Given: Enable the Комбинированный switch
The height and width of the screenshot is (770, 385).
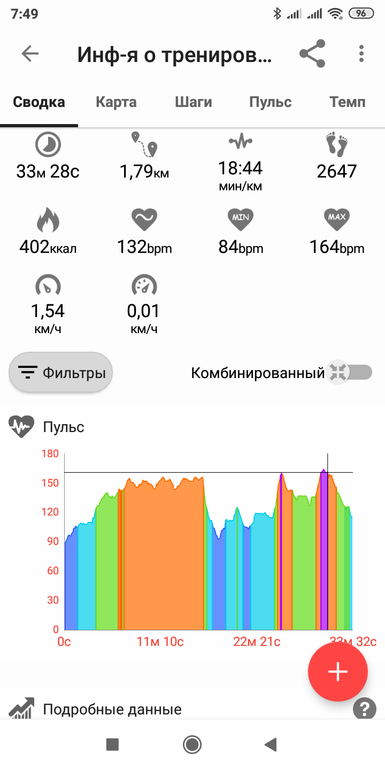Looking at the screenshot, I should pos(351,373).
